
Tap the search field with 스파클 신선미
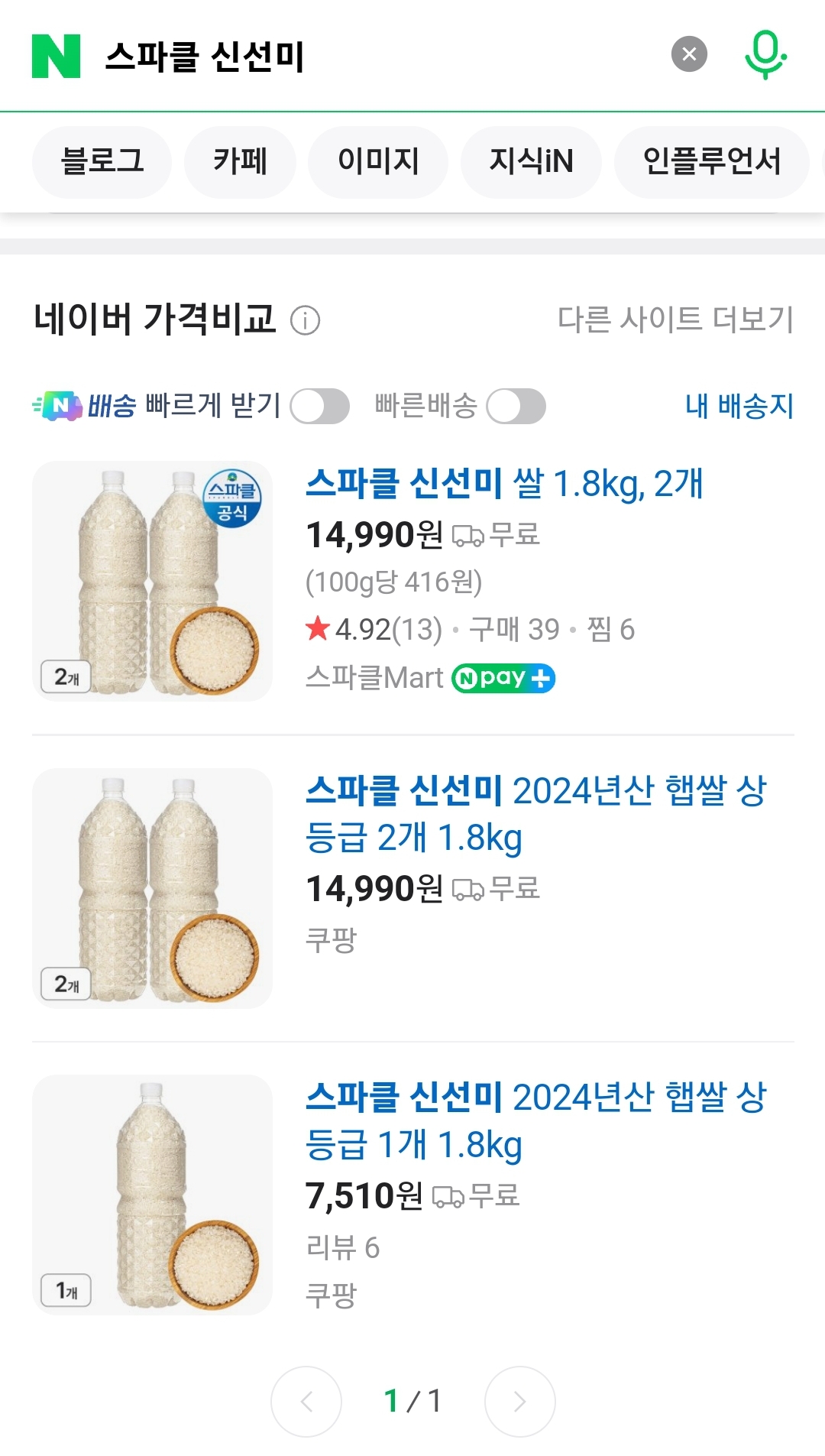point(367,56)
